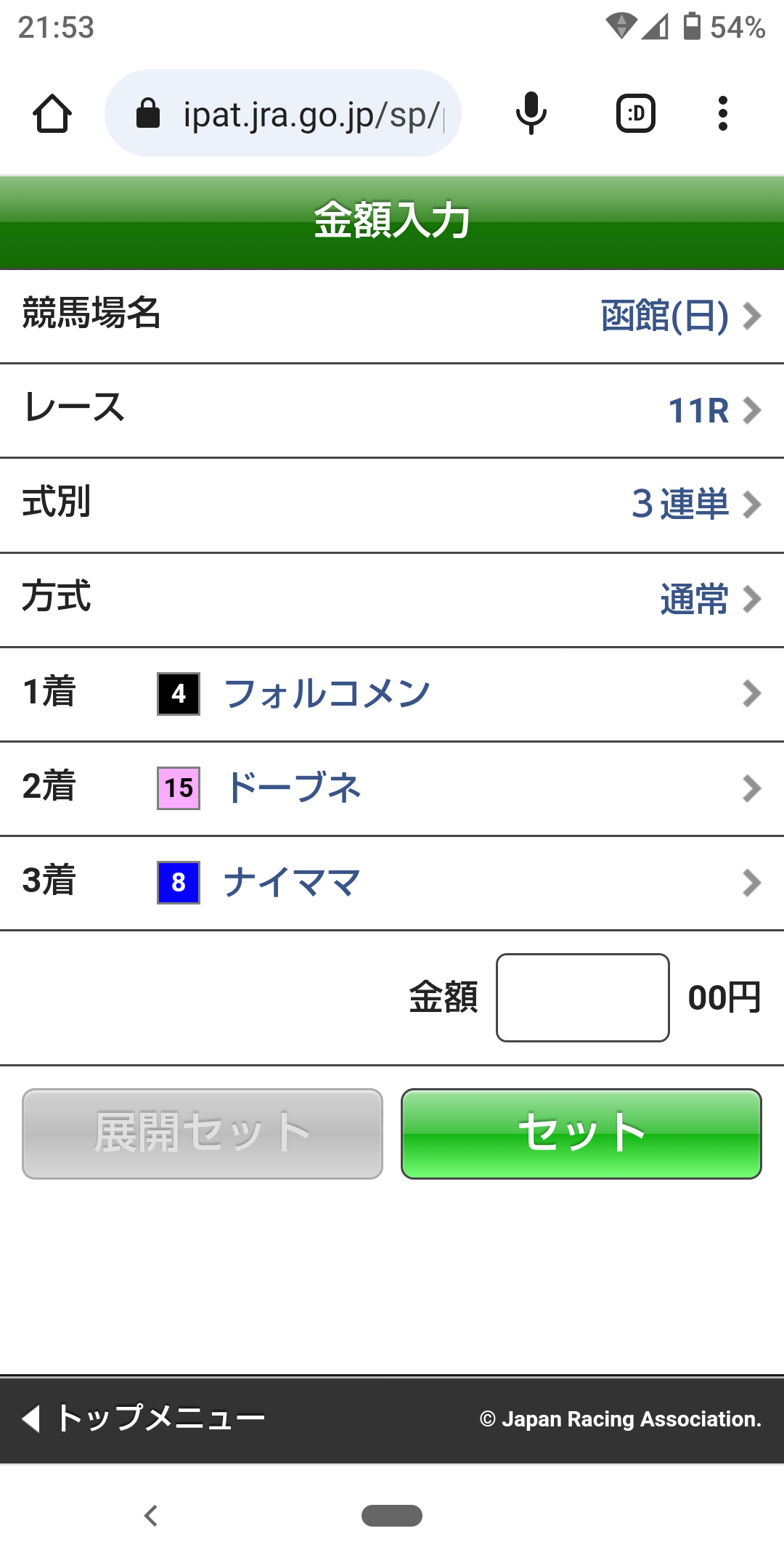
Task: Edit 1着 pick フォルコメン
Action: 392,694
